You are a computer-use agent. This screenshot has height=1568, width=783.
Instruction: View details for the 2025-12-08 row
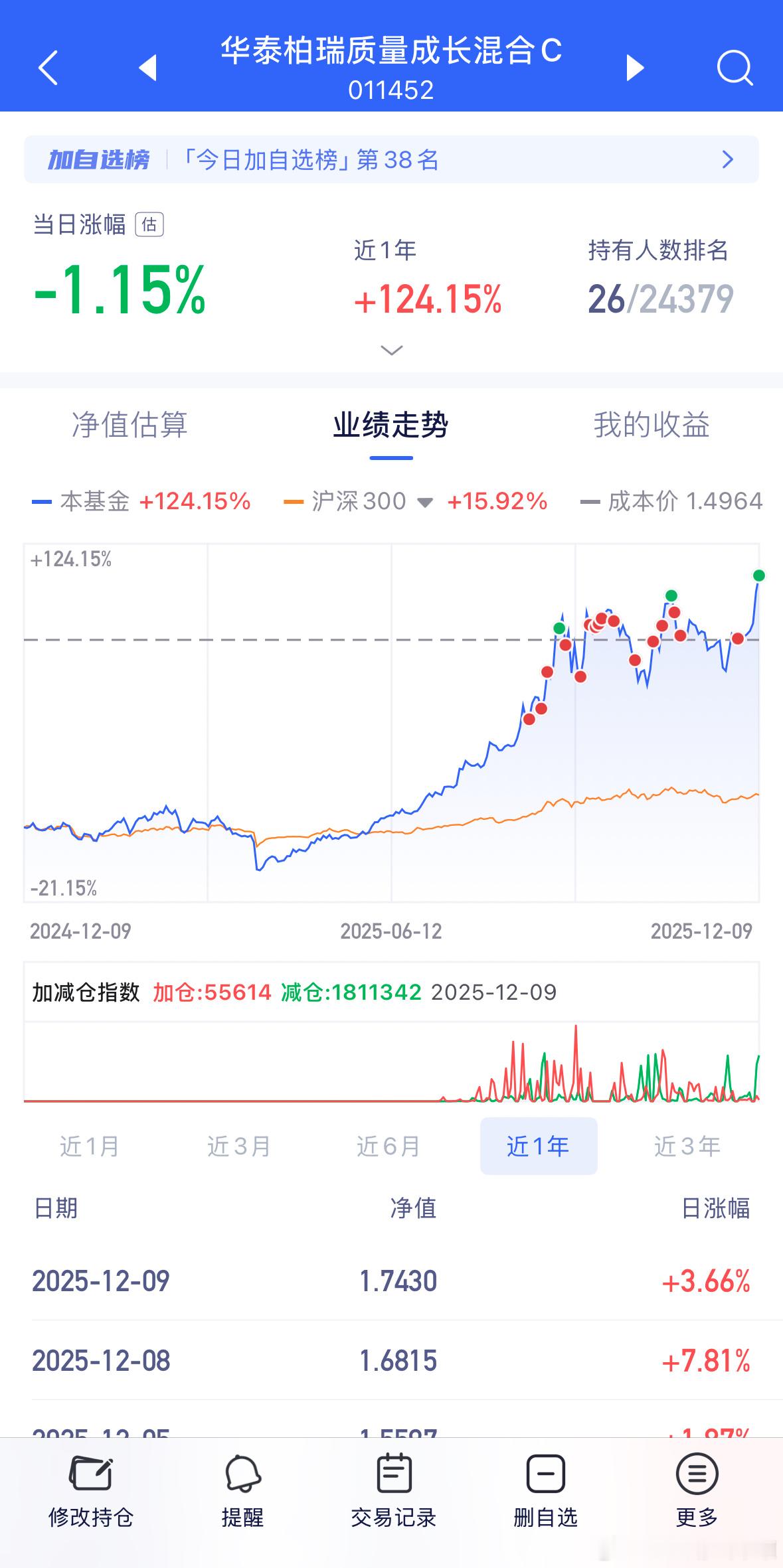tap(391, 1361)
